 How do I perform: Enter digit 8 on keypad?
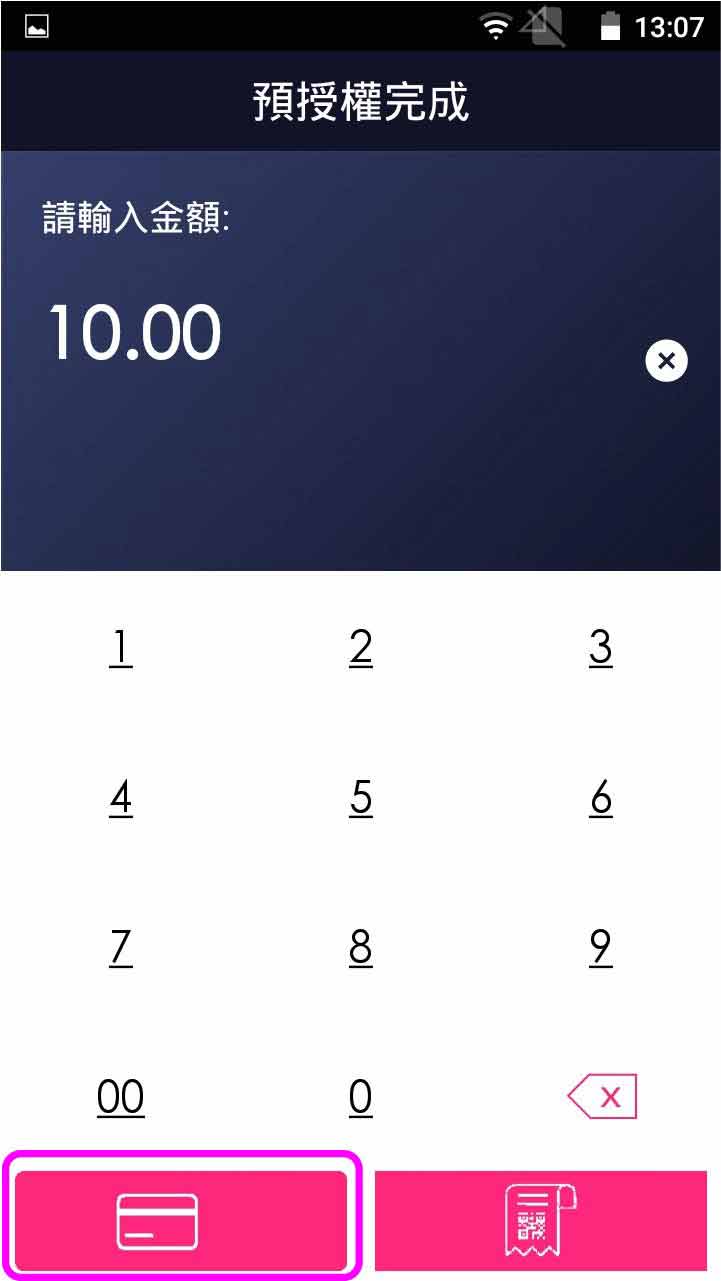[x=361, y=947]
